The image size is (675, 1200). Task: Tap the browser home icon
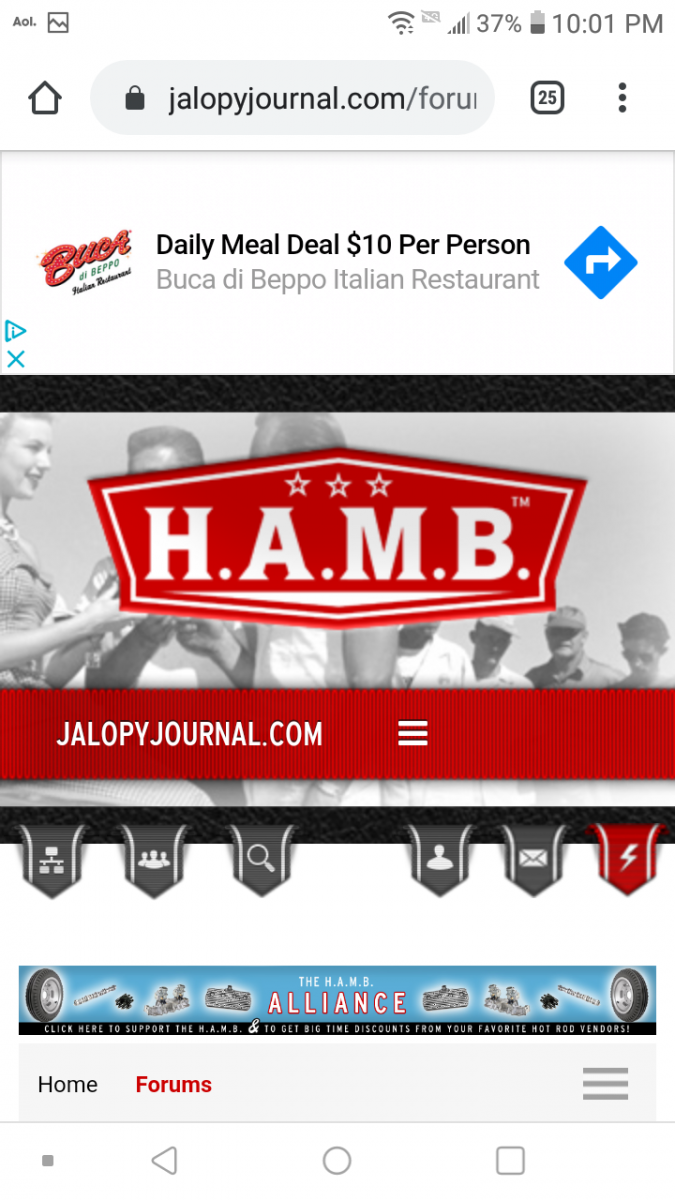click(x=45, y=98)
